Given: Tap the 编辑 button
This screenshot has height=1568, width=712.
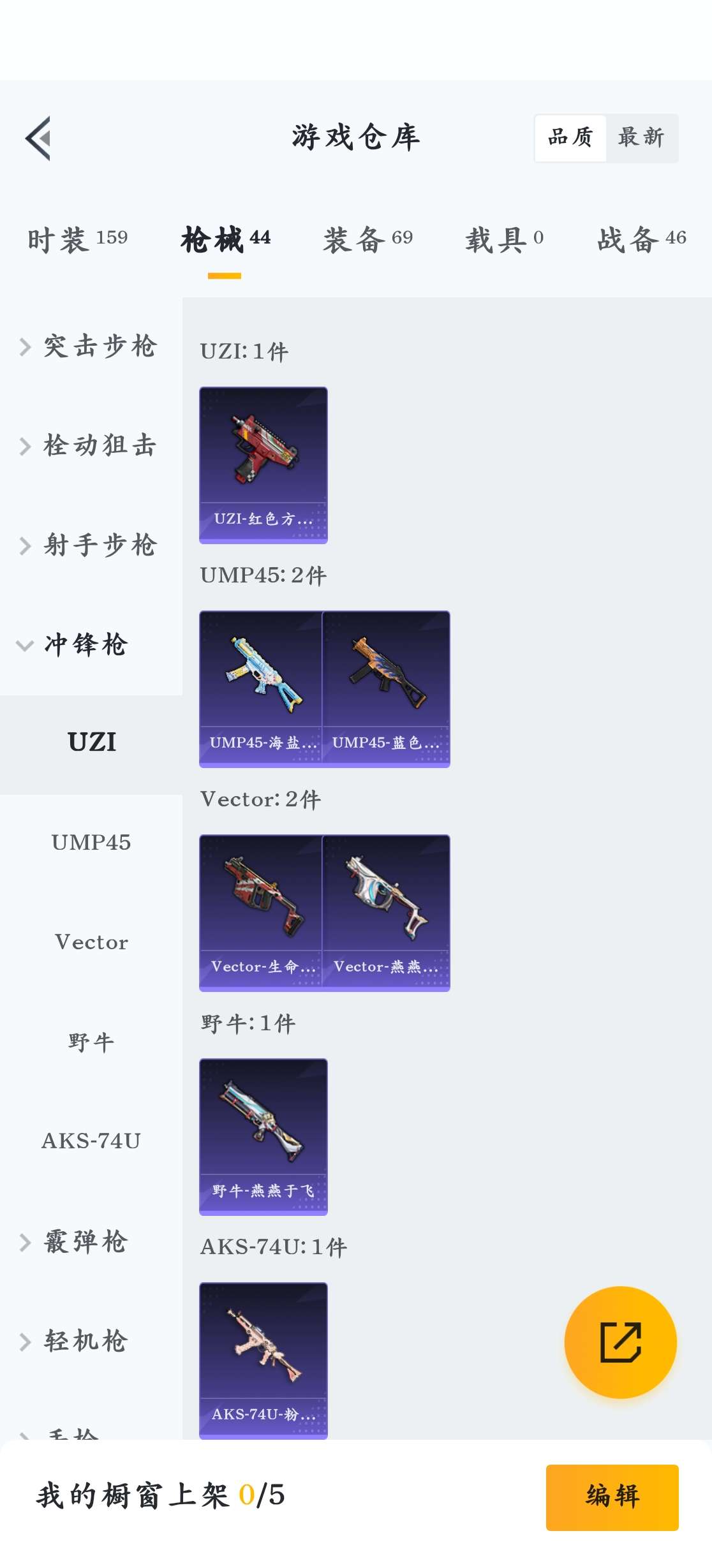Looking at the screenshot, I should point(612,1497).
